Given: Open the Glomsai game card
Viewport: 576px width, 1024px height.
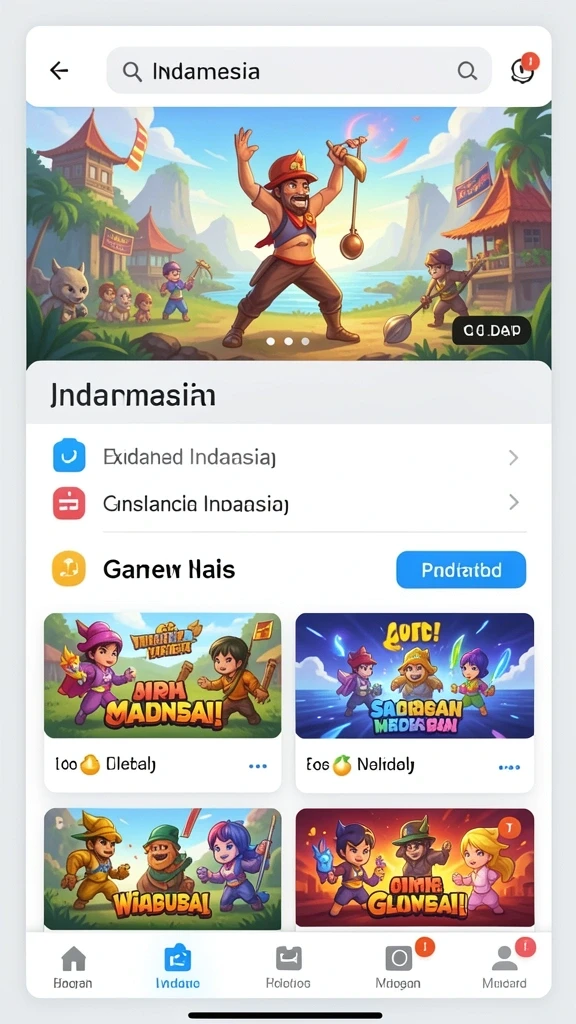Looking at the screenshot, I should click(415, 869).
